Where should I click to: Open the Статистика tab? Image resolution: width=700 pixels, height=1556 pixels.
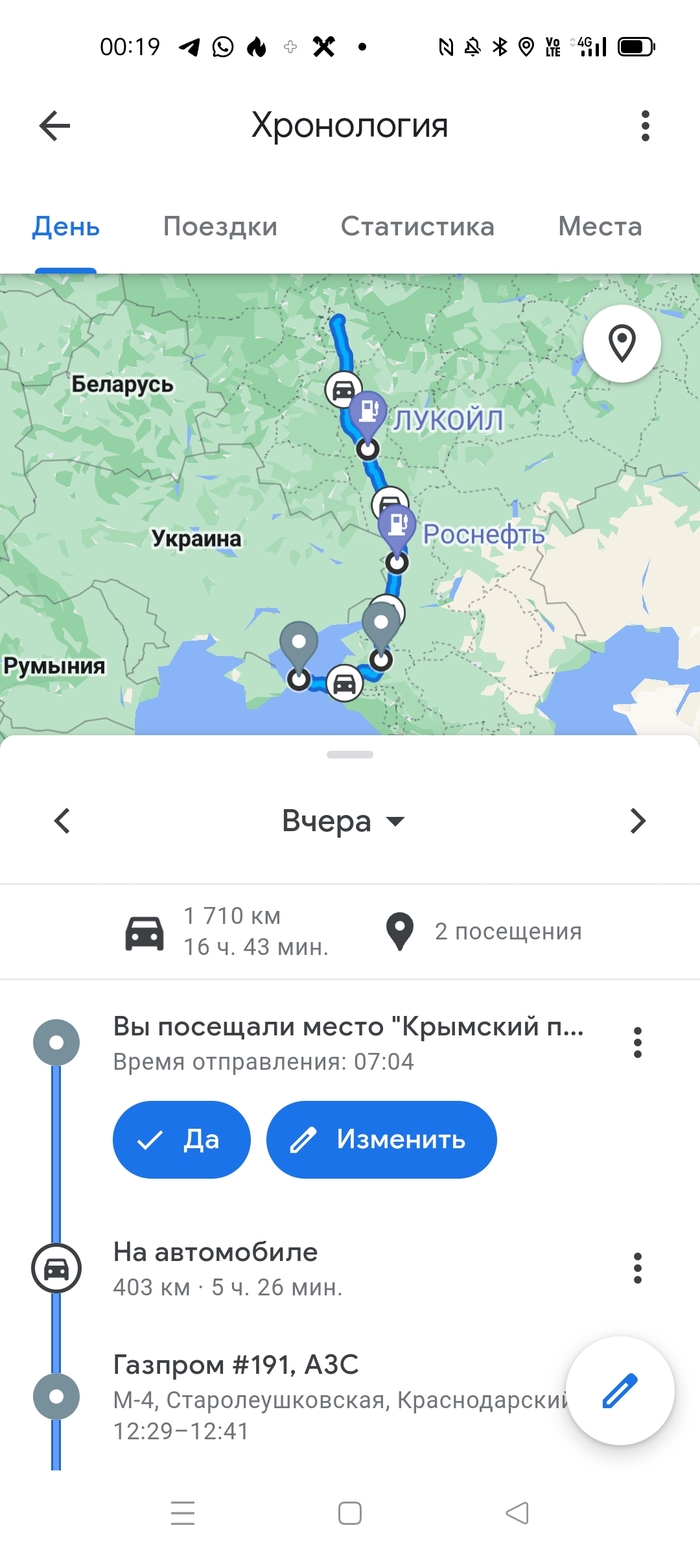click(417, 227)
